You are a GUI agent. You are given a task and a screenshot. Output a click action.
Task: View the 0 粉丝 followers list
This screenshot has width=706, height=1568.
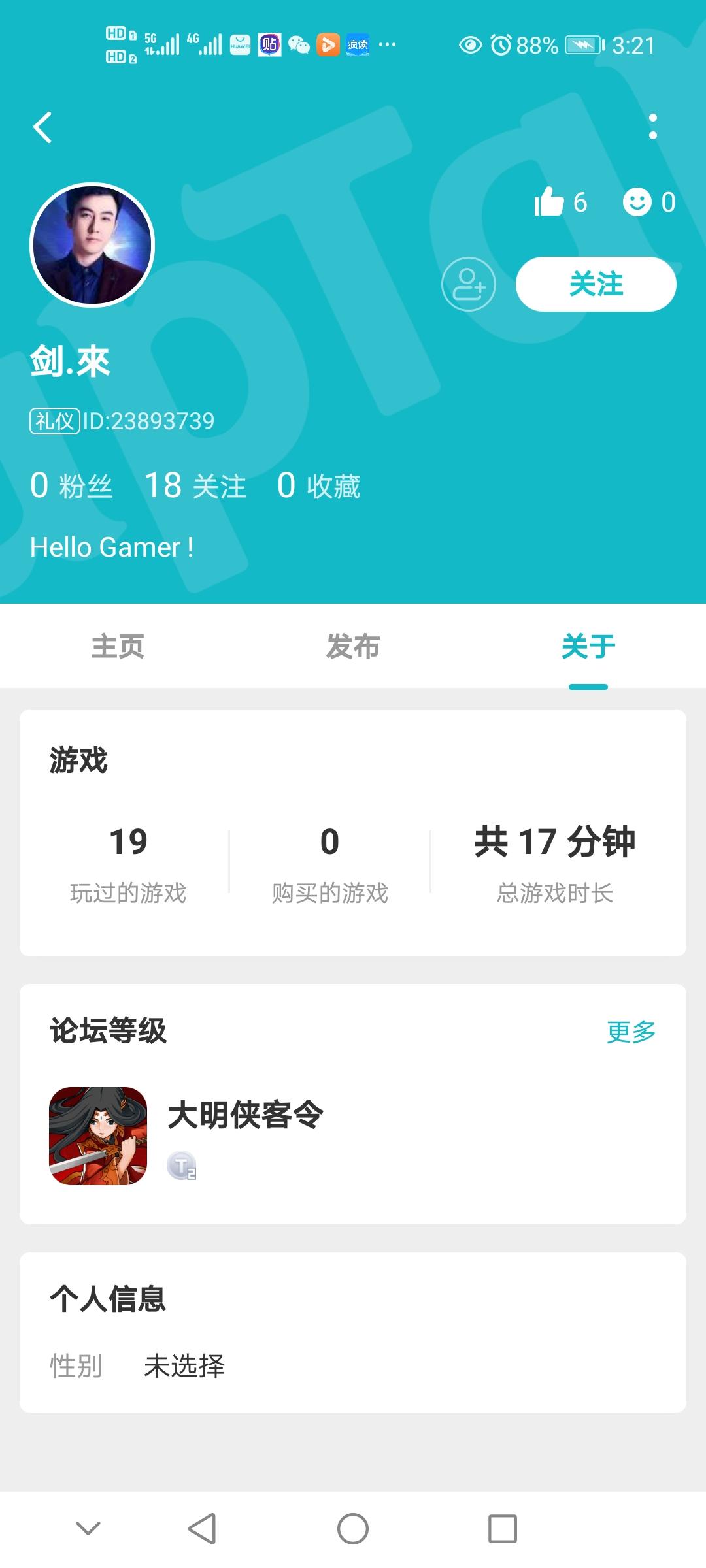click(72, 486)
